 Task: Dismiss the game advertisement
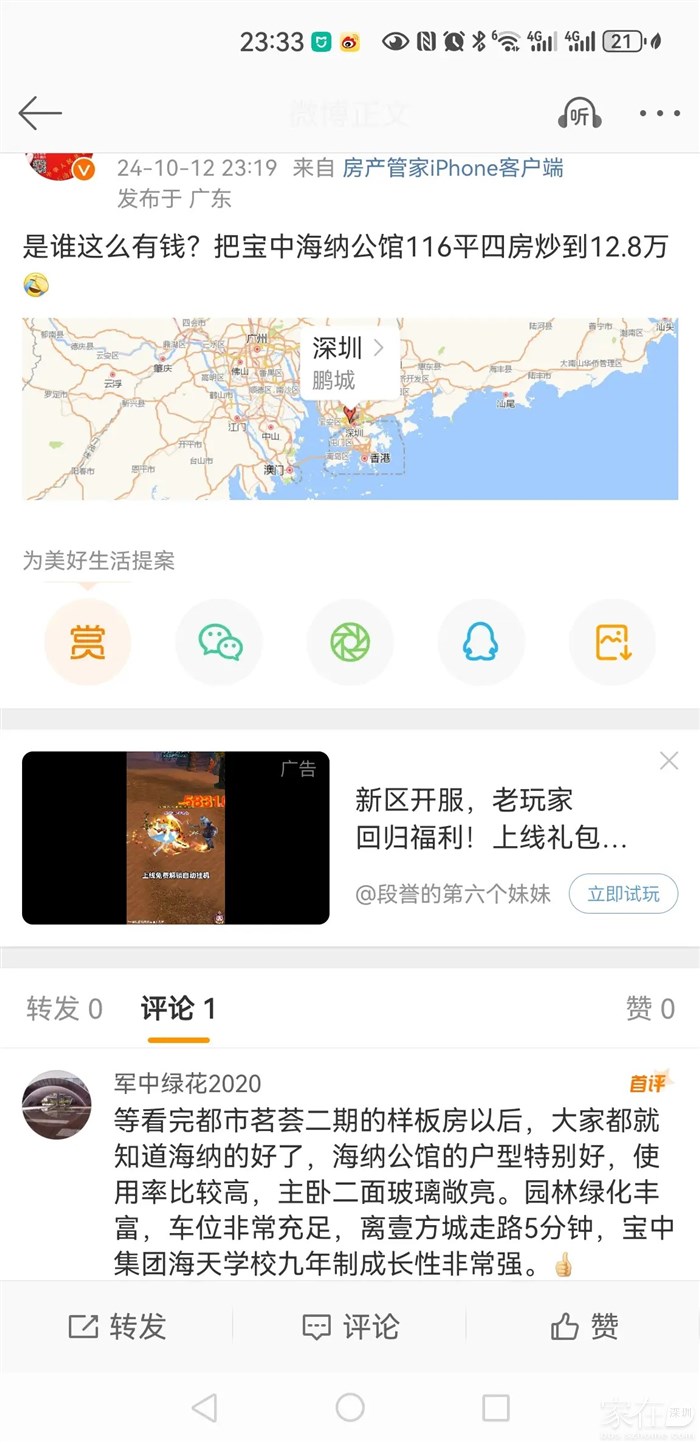point(669,762)
